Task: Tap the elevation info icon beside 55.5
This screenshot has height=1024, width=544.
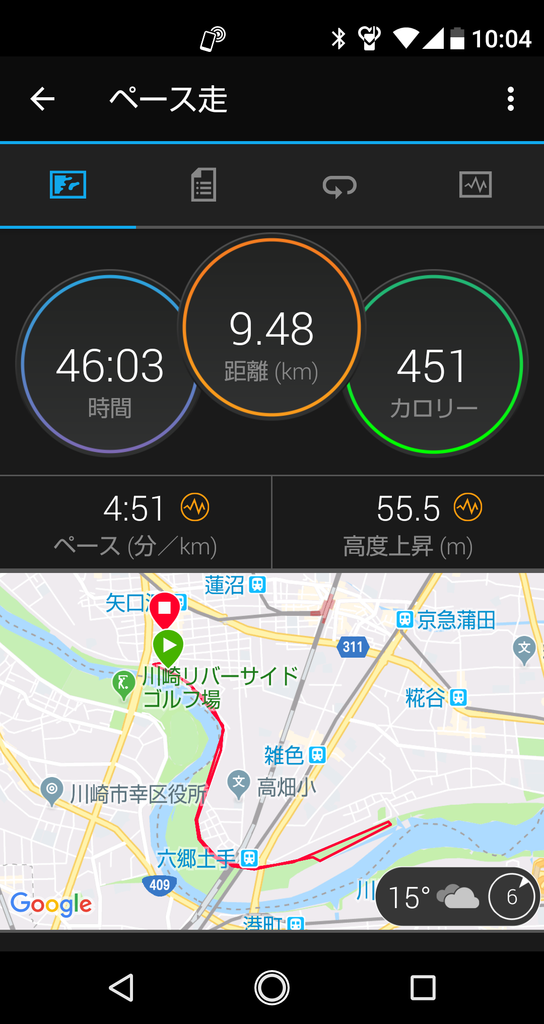Action: pyautogui.click(x=468, y=507)
